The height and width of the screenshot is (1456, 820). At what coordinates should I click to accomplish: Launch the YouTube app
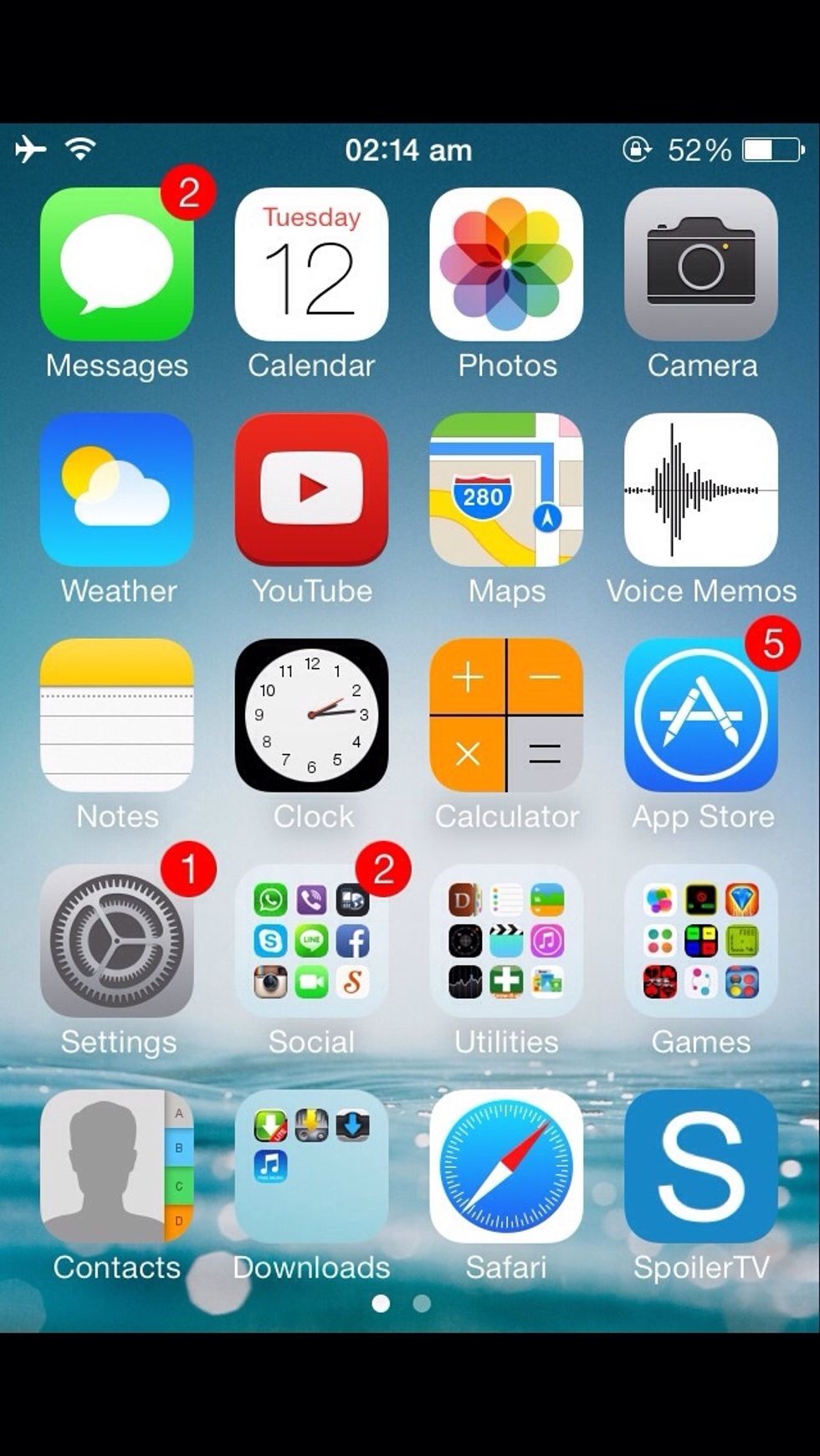[x=311, y=490]
